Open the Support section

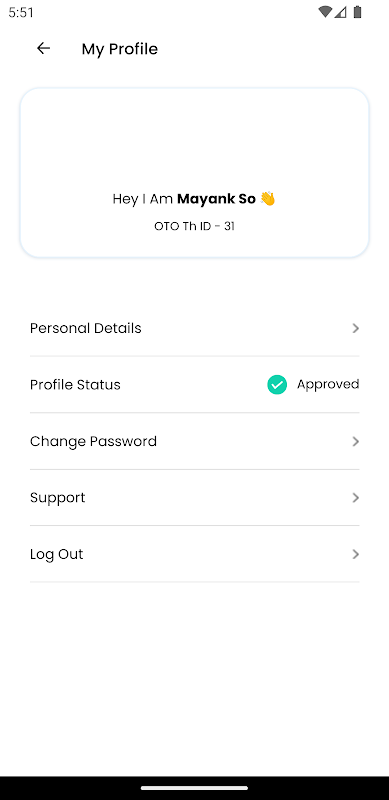(194, 497)
